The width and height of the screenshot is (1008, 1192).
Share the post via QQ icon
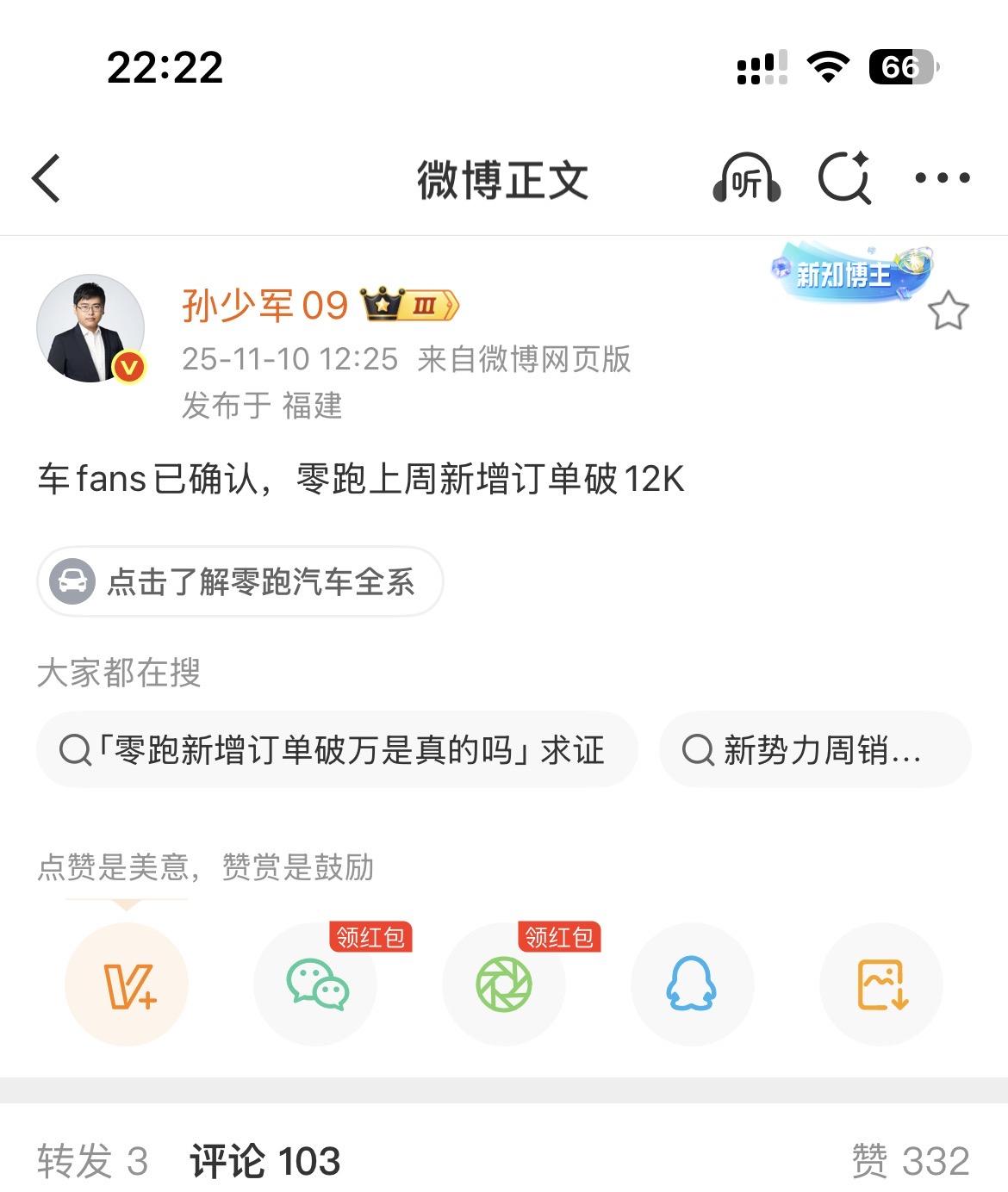(692, 984)
